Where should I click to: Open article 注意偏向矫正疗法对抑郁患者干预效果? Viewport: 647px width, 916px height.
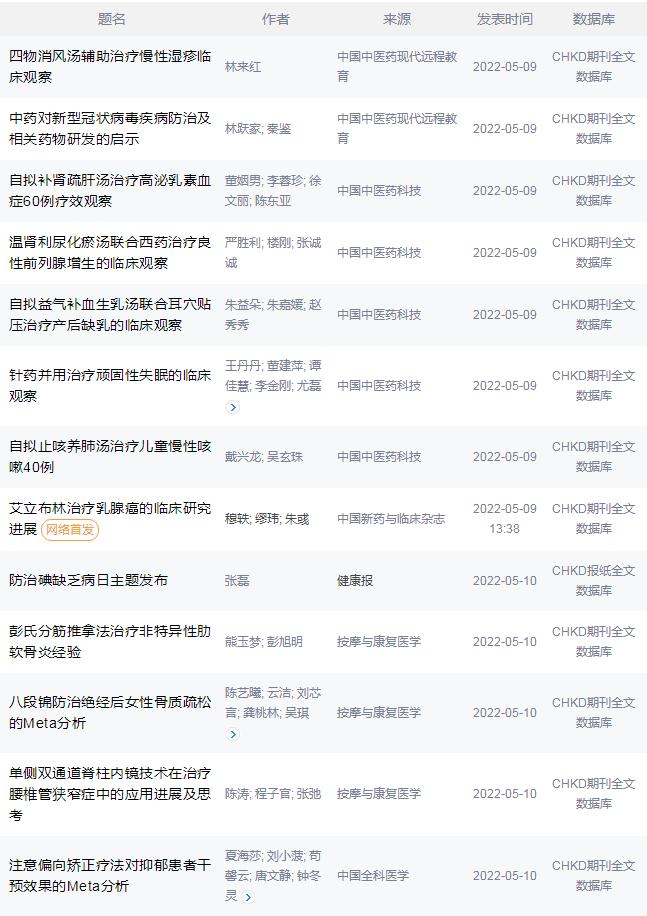tap(110, 875)
